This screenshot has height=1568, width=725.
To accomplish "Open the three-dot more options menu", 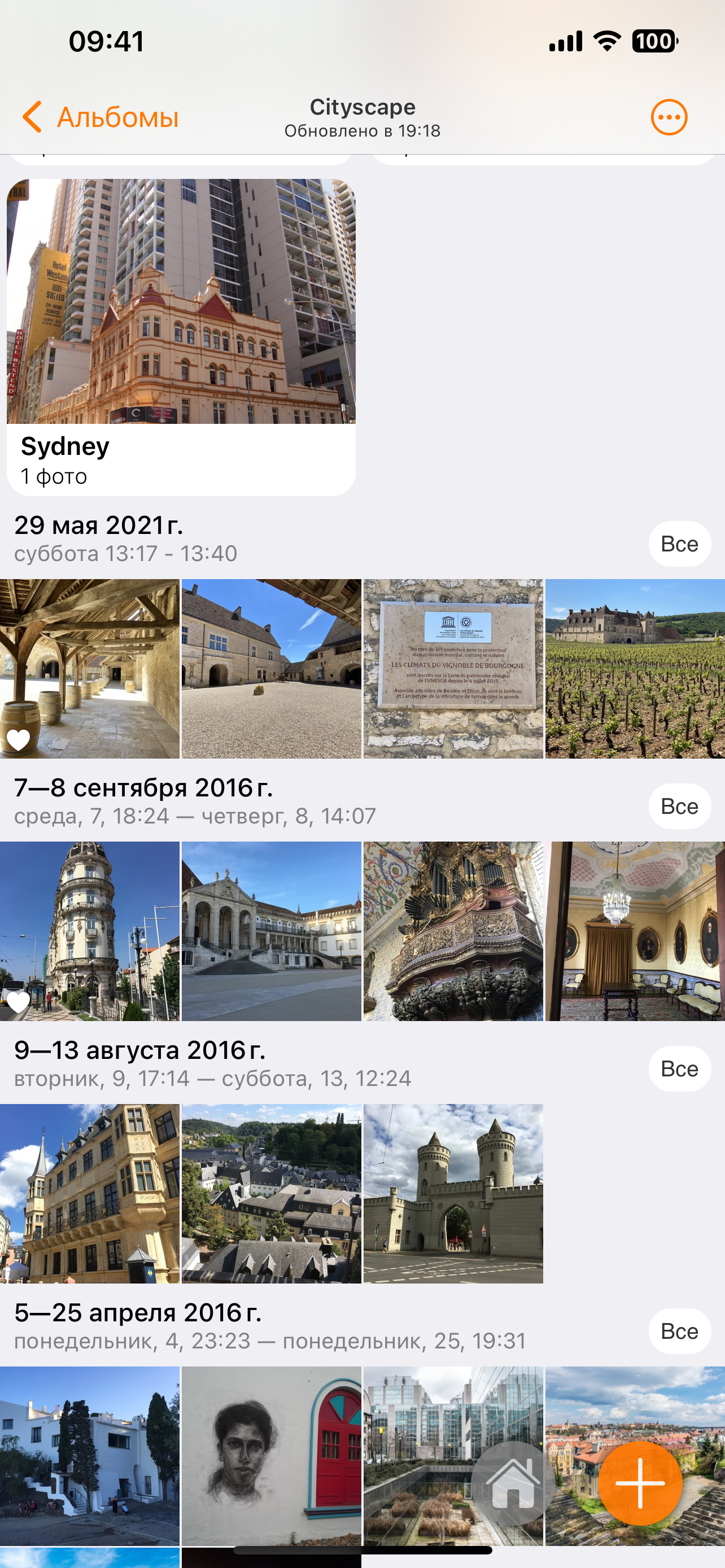I will click(x=669, y=117).
